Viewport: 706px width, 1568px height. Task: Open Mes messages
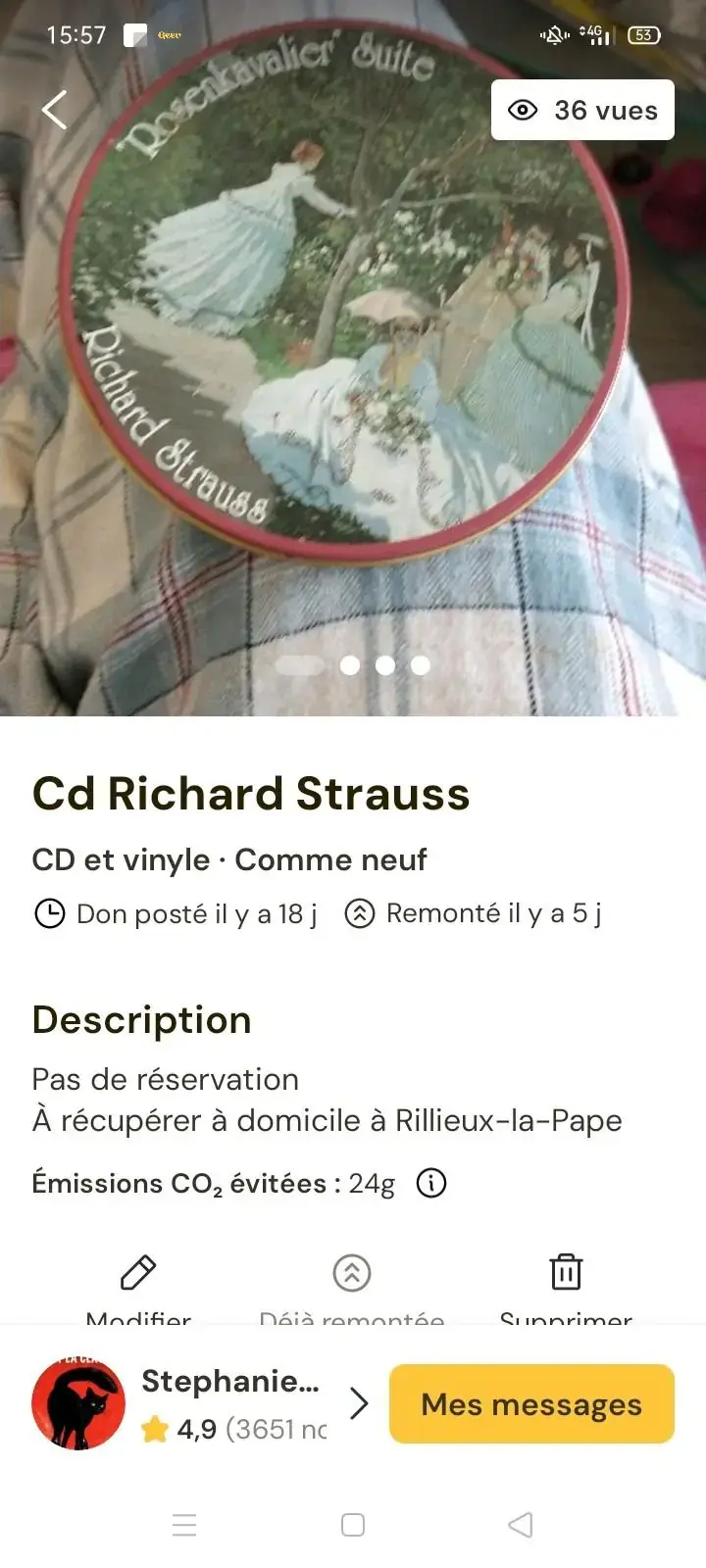click(531, 1403)
